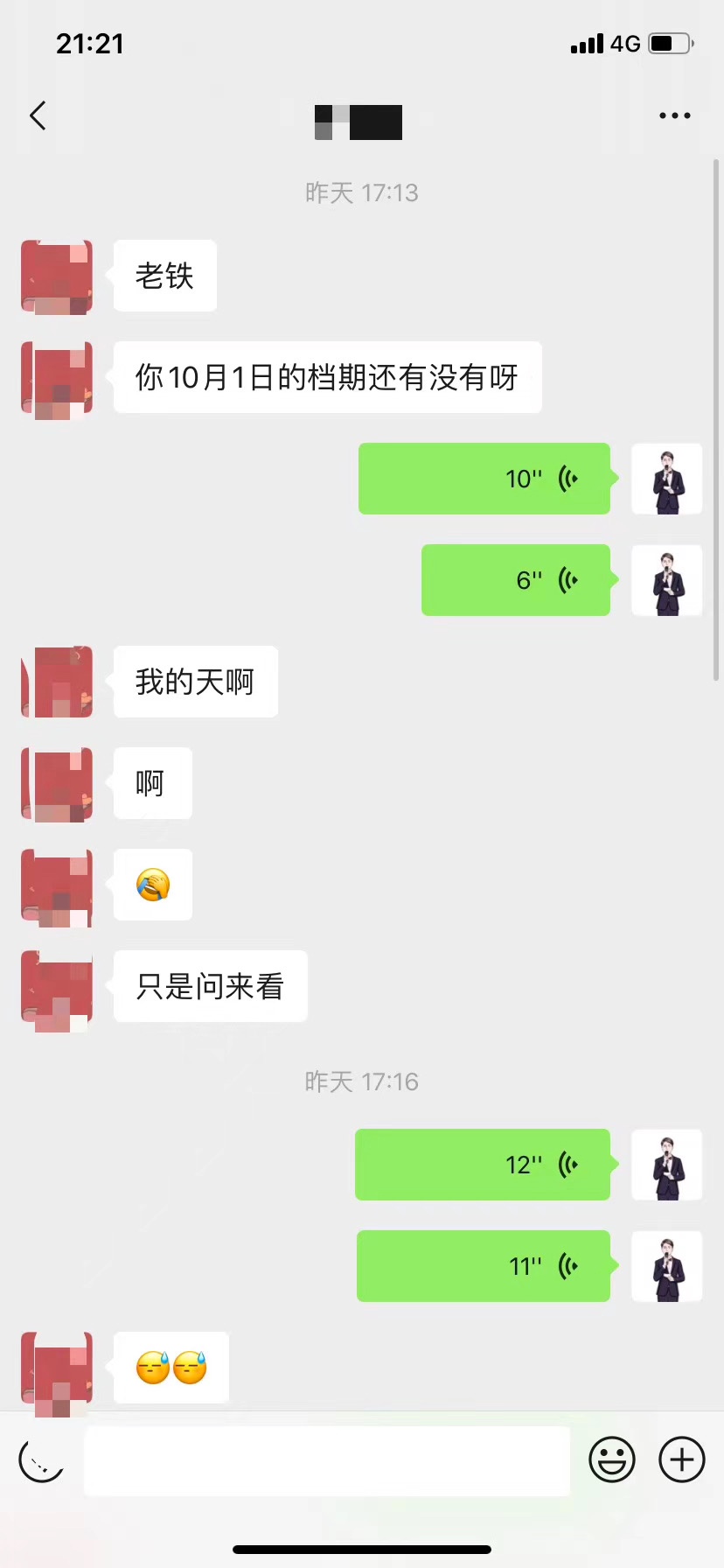Open the emoji sticker panel
The image size is (724, 1568).
612,1459
